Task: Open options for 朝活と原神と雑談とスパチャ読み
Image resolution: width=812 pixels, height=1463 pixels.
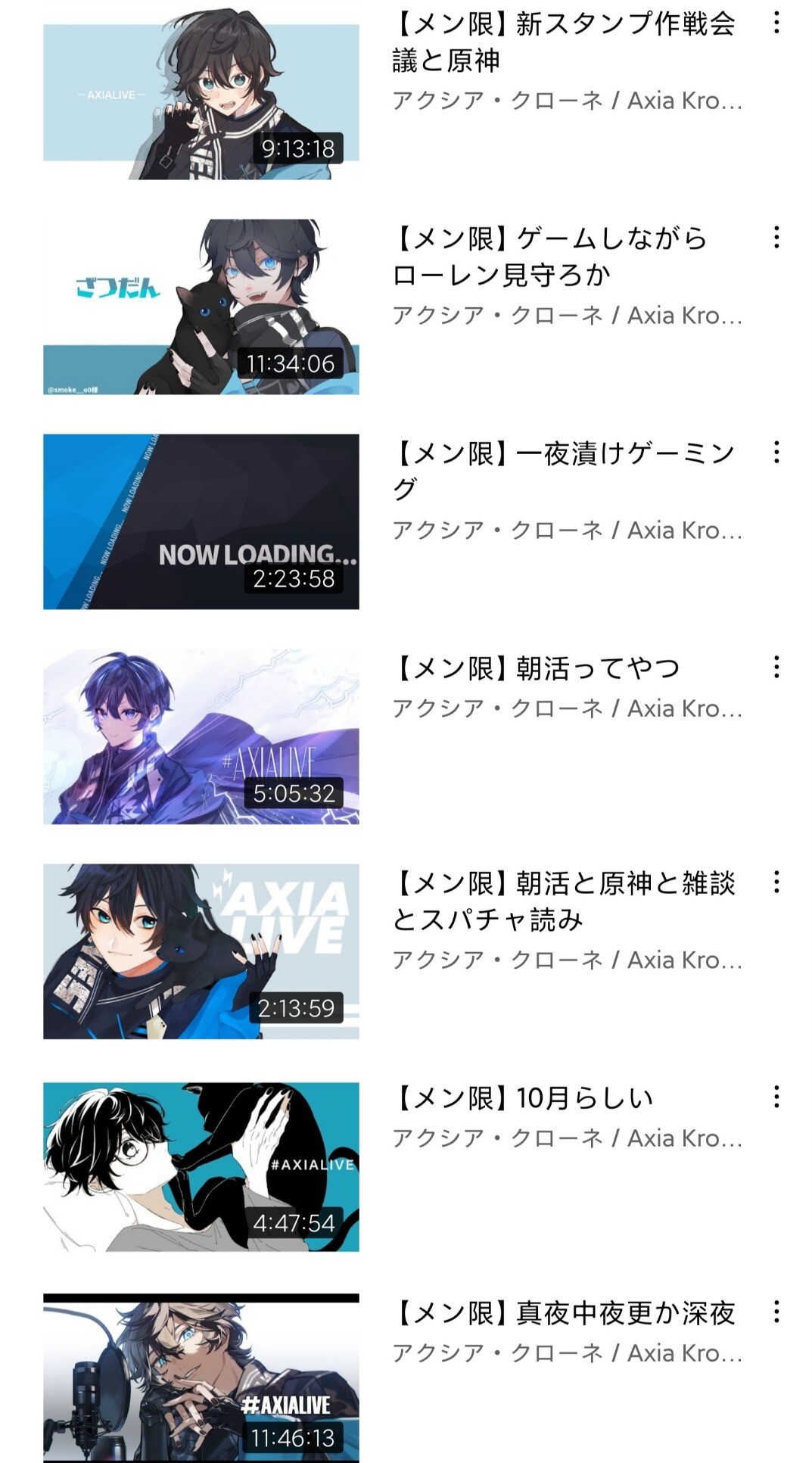Action: [776, 882]
